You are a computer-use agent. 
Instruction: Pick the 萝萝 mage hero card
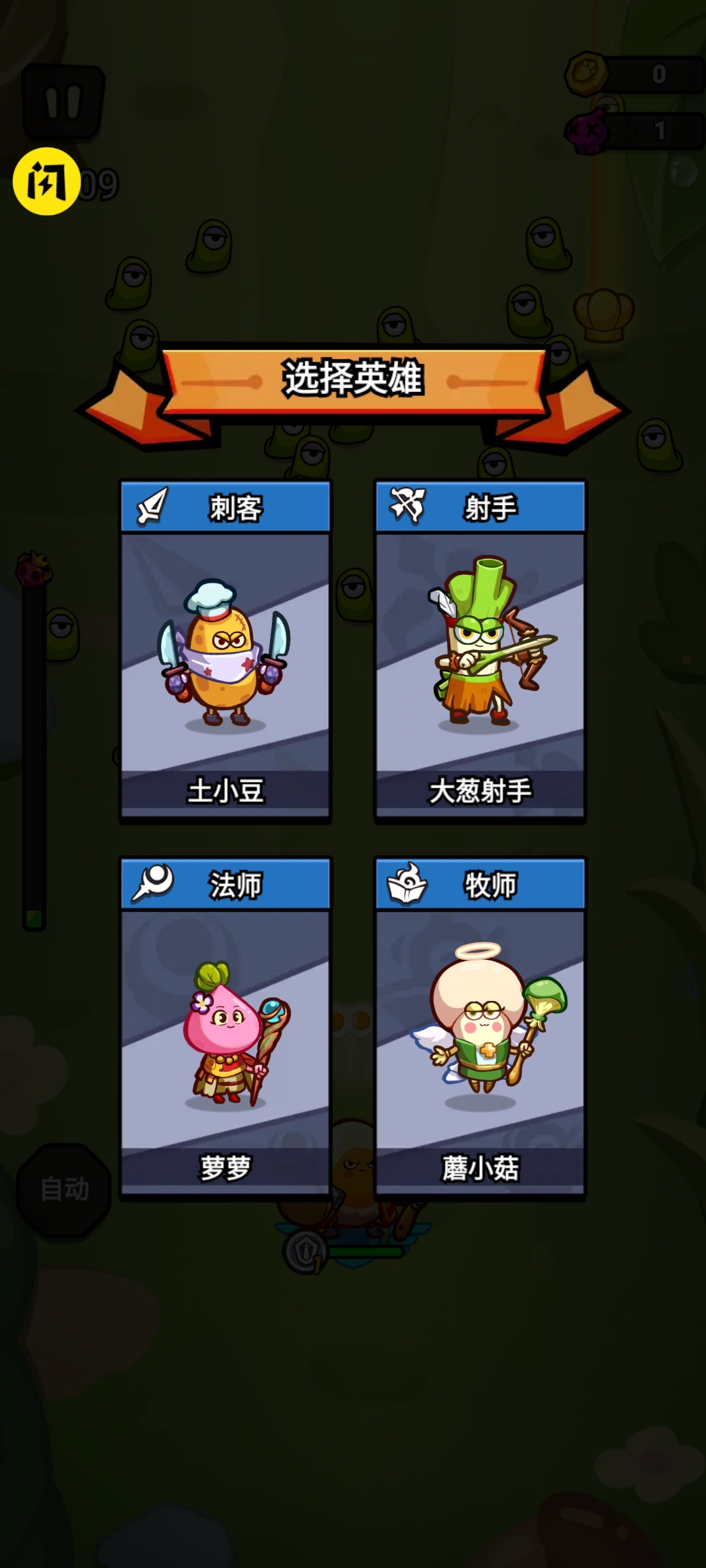[x=225, y=1028]
